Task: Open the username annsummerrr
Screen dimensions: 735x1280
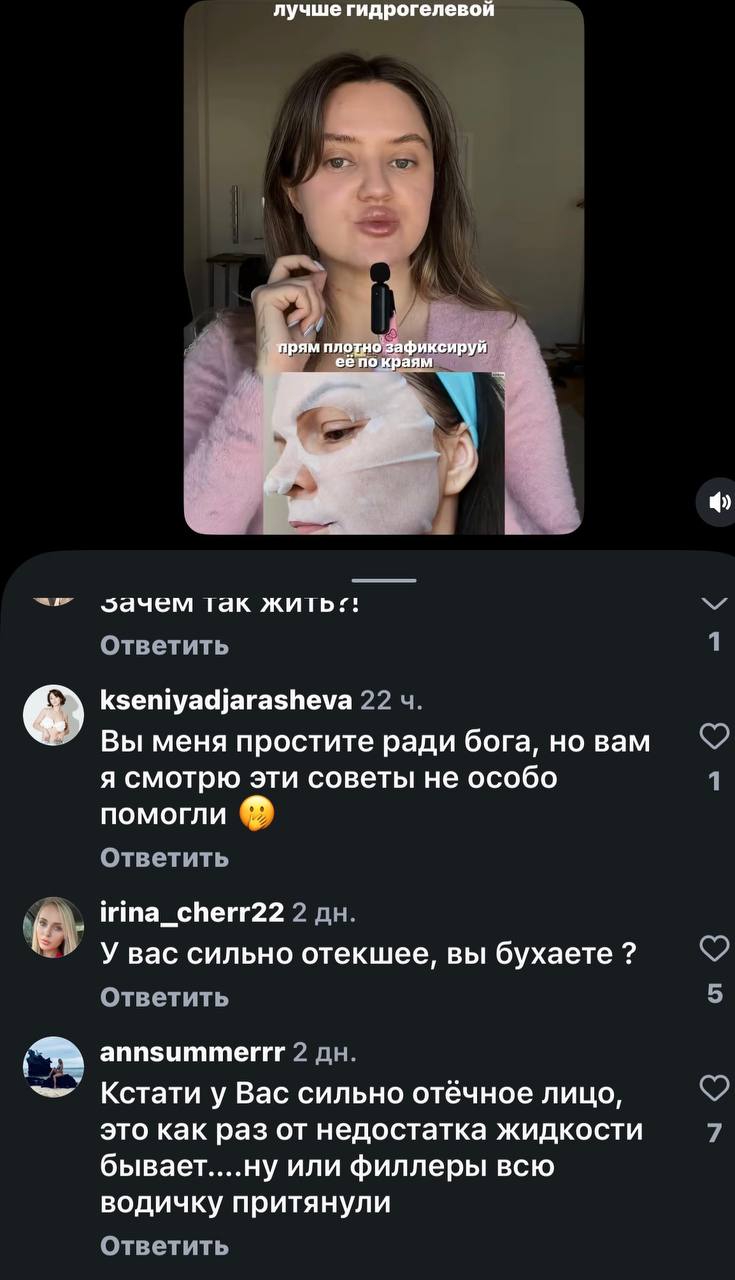Action: (192, 1051)
